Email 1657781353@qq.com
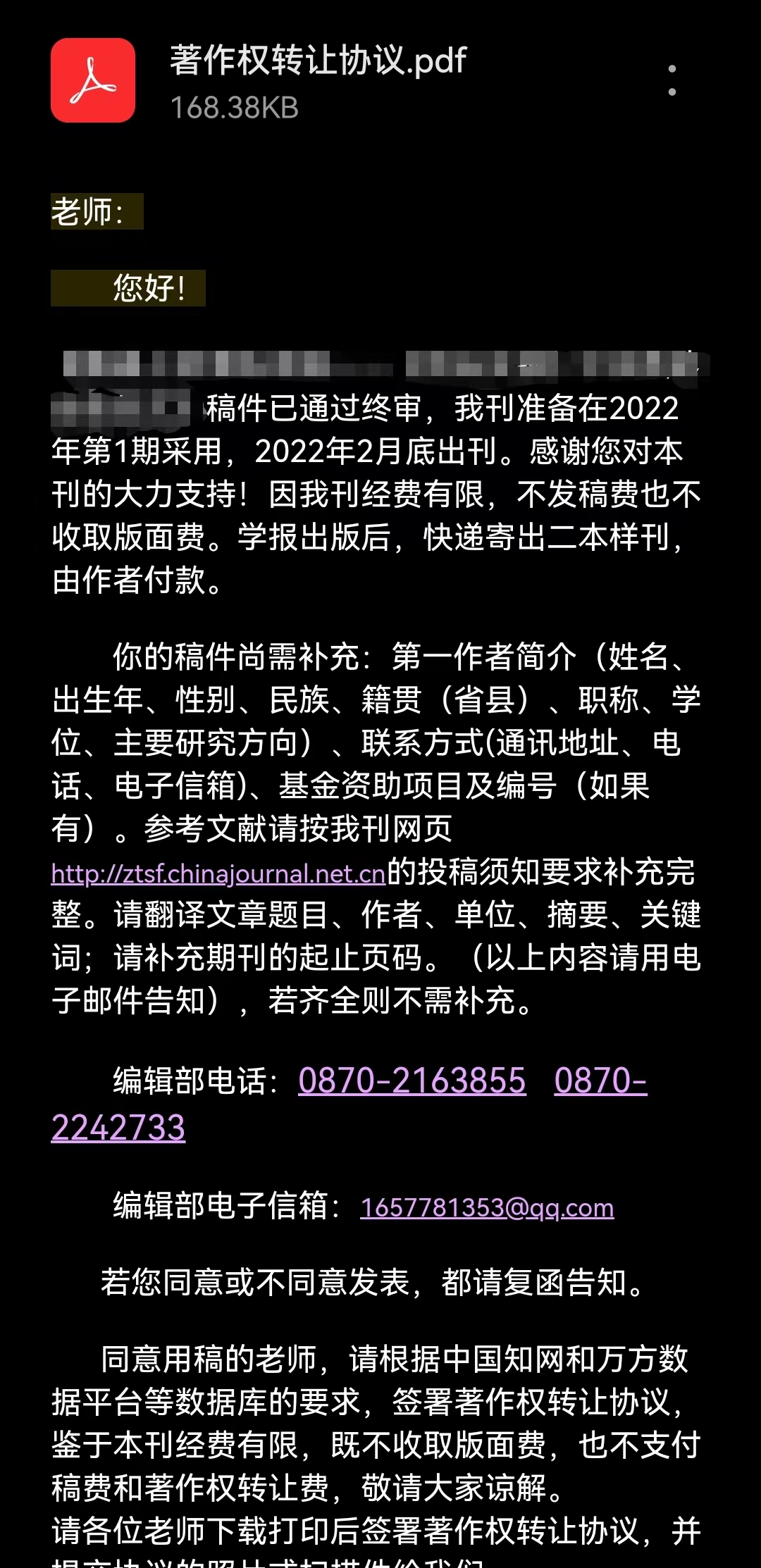The width and height of the screenshot is (761, 1568). click(x=487, y=1207)
